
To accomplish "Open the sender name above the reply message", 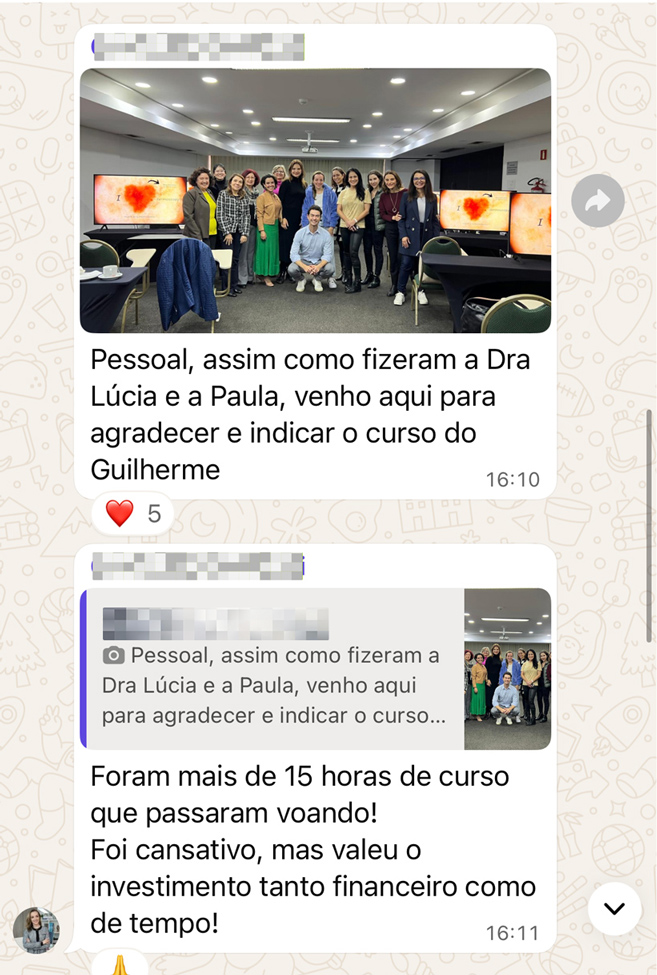I will pyautogui.click(x=198, y=568).
